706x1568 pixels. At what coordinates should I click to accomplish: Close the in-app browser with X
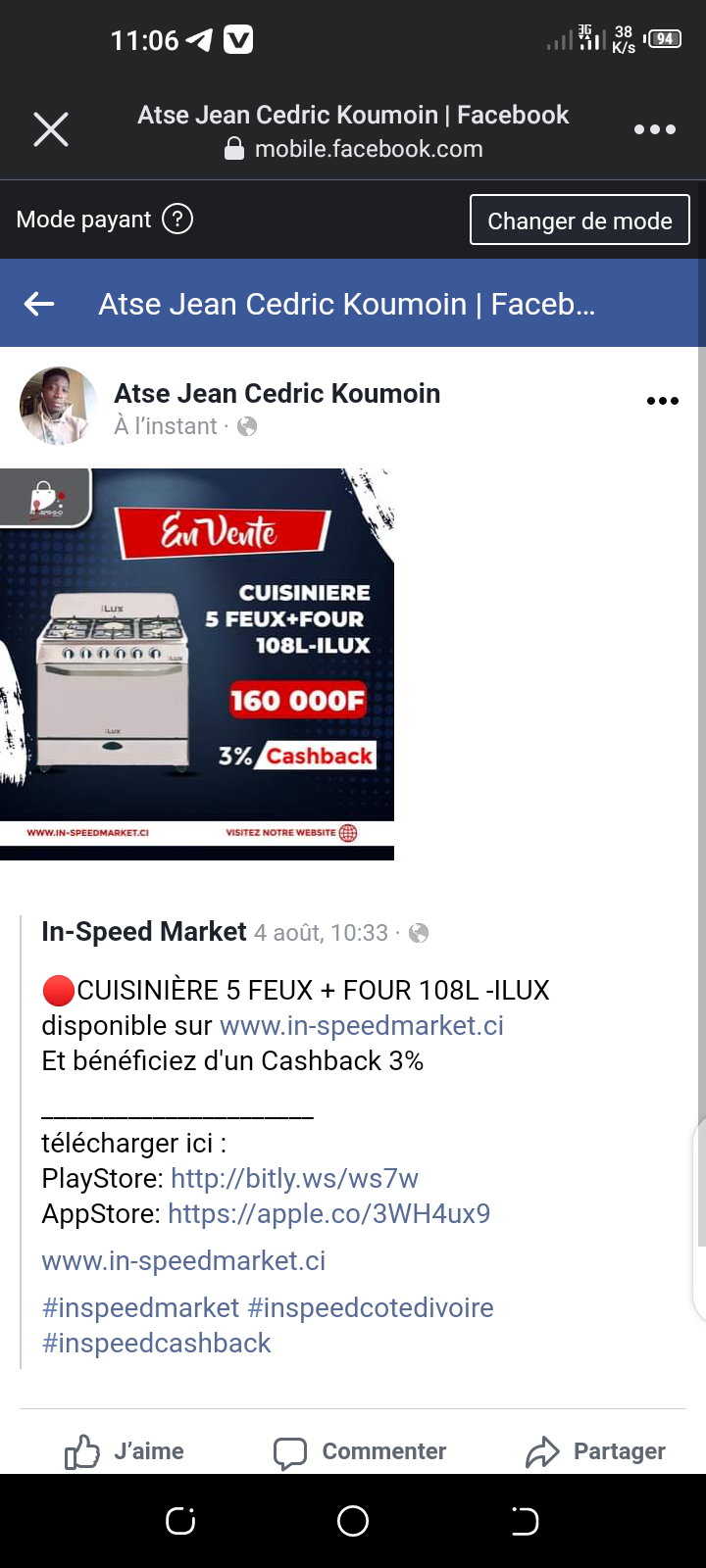click(51, 129)
